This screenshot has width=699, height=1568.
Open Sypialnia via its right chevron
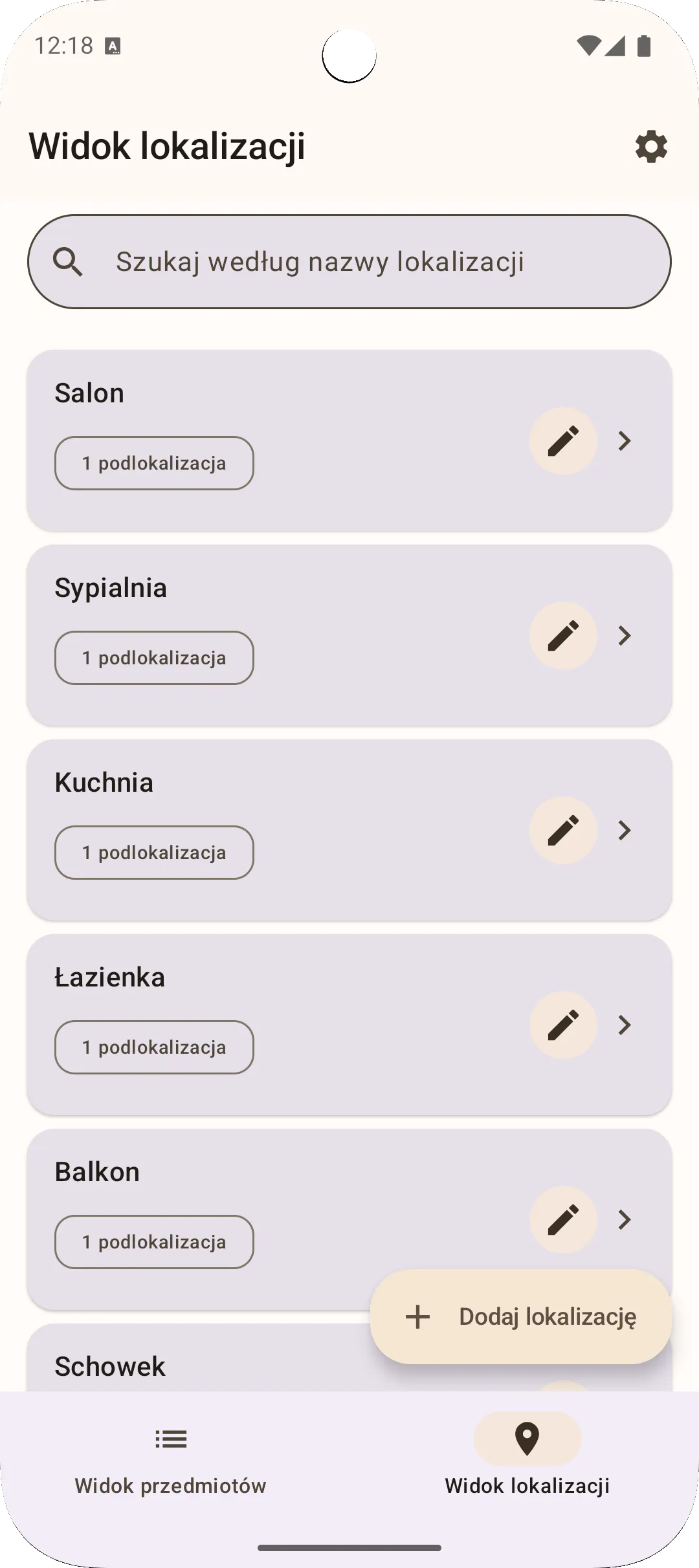(624, 636)
